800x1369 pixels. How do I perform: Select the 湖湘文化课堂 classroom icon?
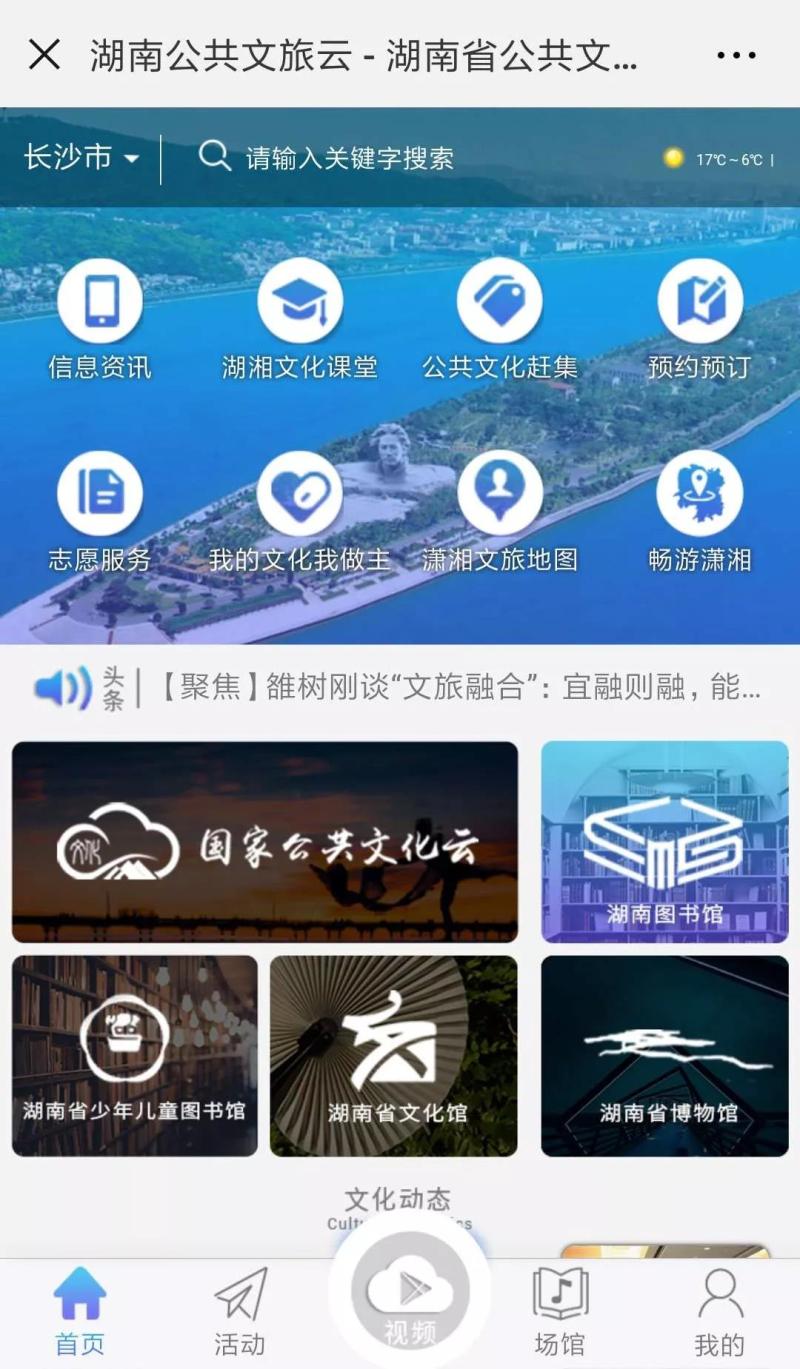tap(300, 300)
